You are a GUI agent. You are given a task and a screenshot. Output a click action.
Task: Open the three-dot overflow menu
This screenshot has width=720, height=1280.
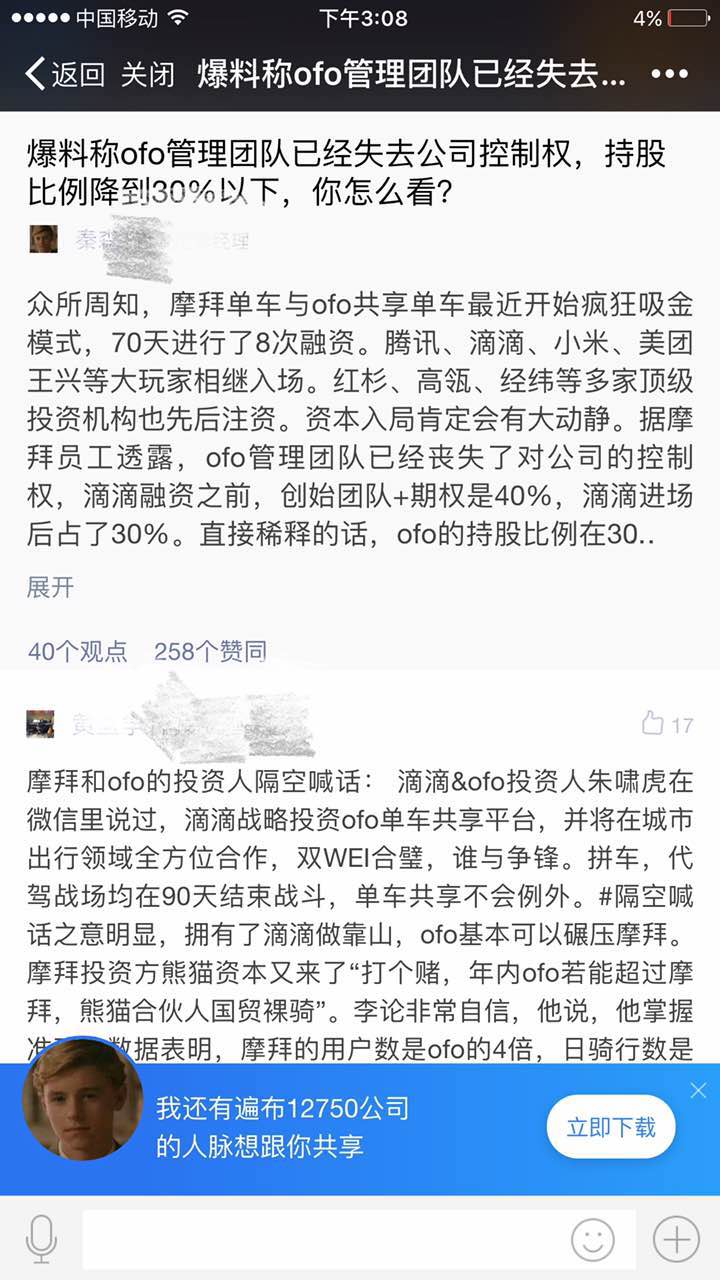pos(669,74)
